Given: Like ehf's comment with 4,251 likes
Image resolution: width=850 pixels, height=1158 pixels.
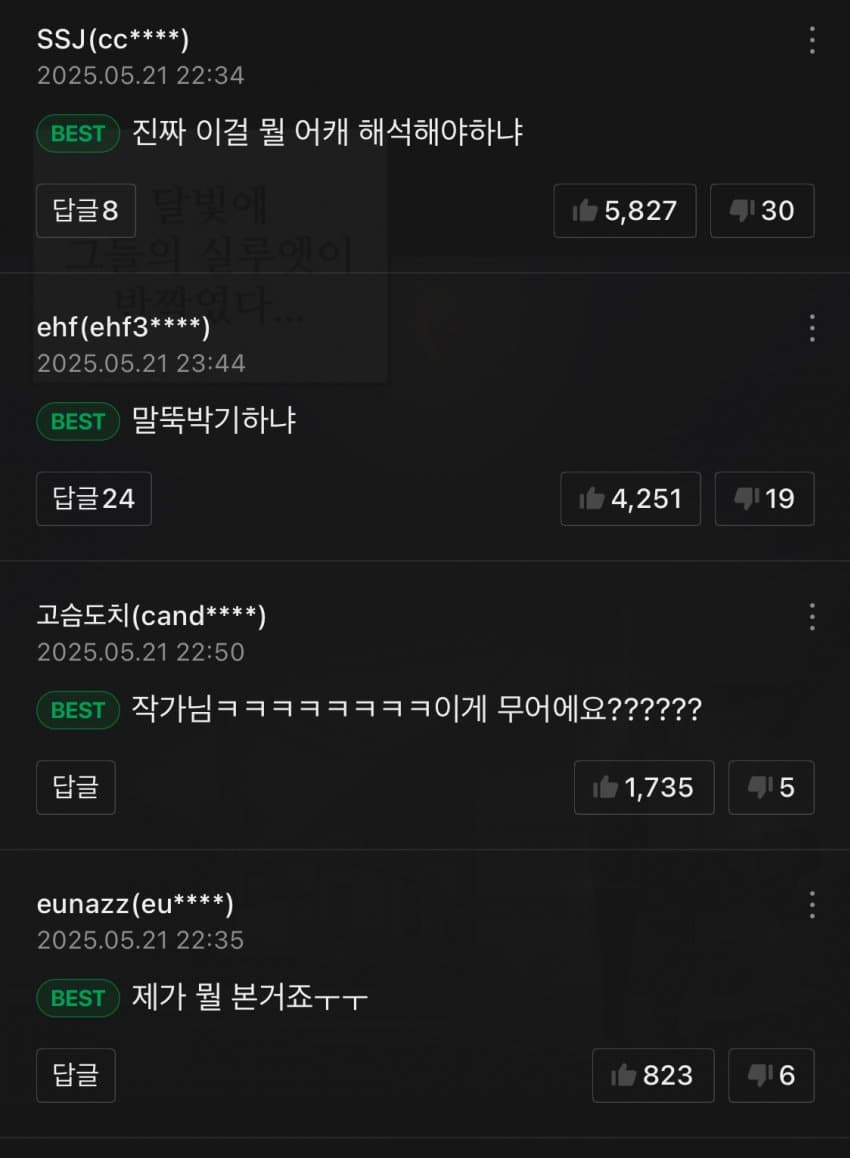Looking at the screenshot, I should tap(630, 499).
